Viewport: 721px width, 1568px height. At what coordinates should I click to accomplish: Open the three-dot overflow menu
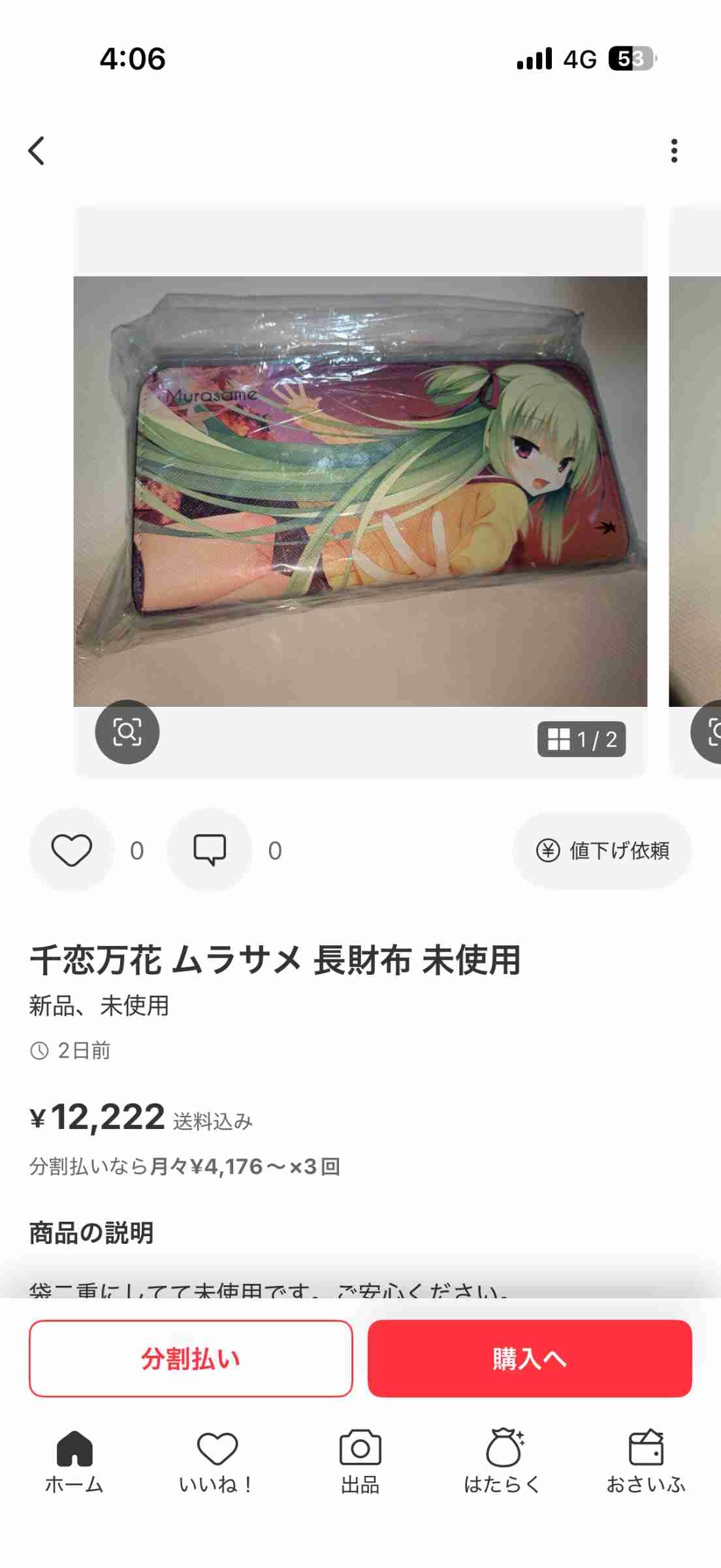coord(674,151)
